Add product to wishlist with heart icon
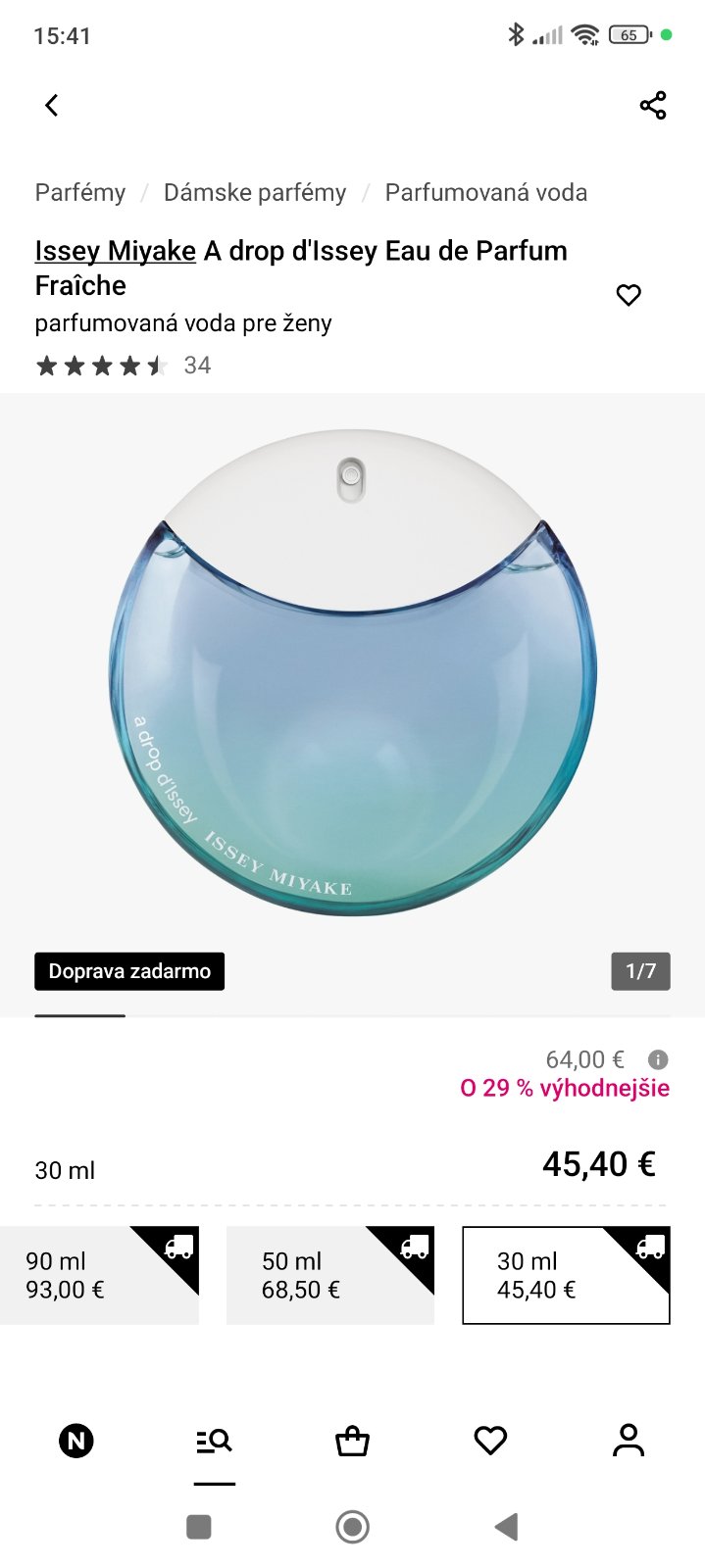The image size is (705, 1568). click(629, 295)
